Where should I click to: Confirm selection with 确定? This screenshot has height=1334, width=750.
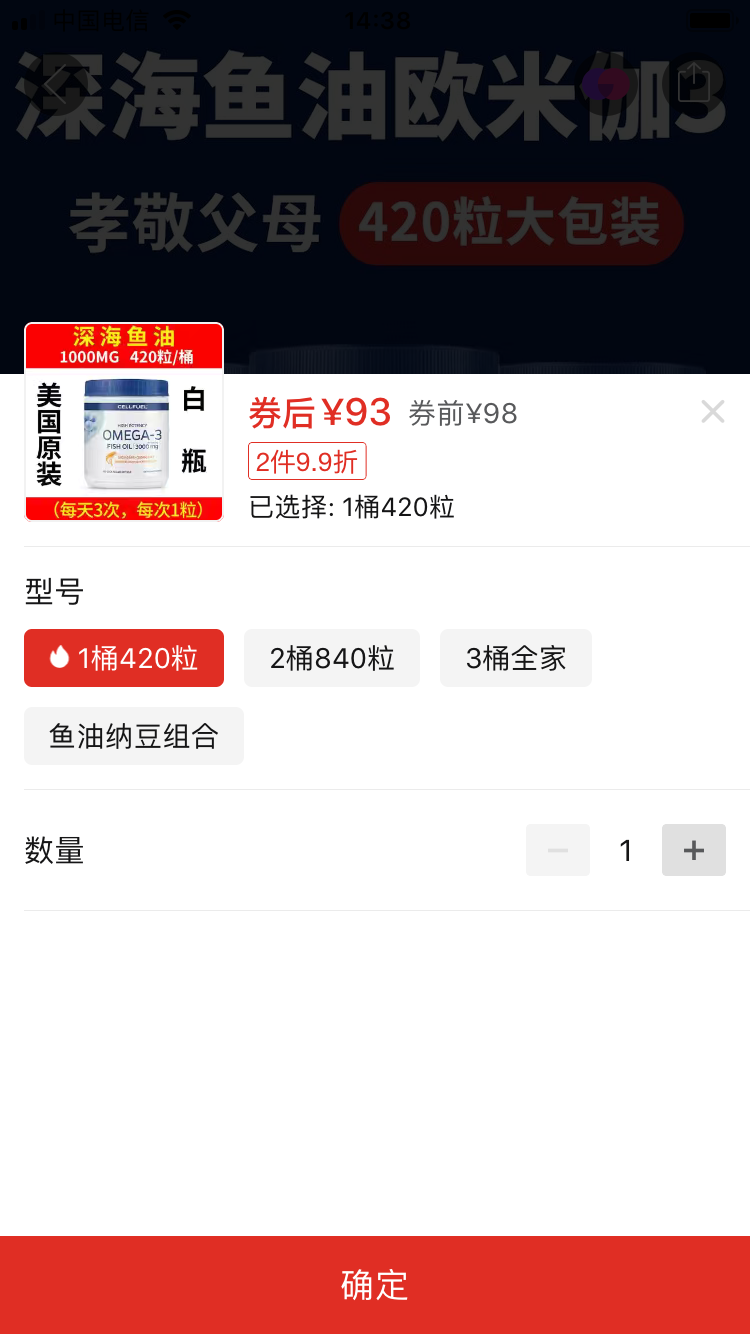(375, 1285)
